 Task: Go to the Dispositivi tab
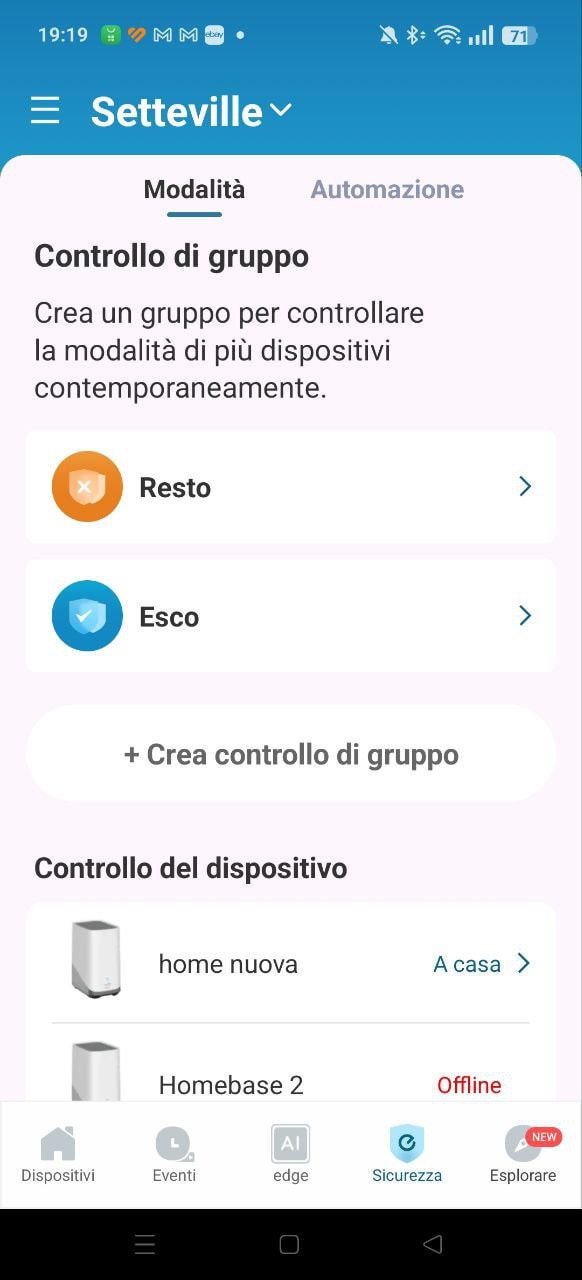58,1155
